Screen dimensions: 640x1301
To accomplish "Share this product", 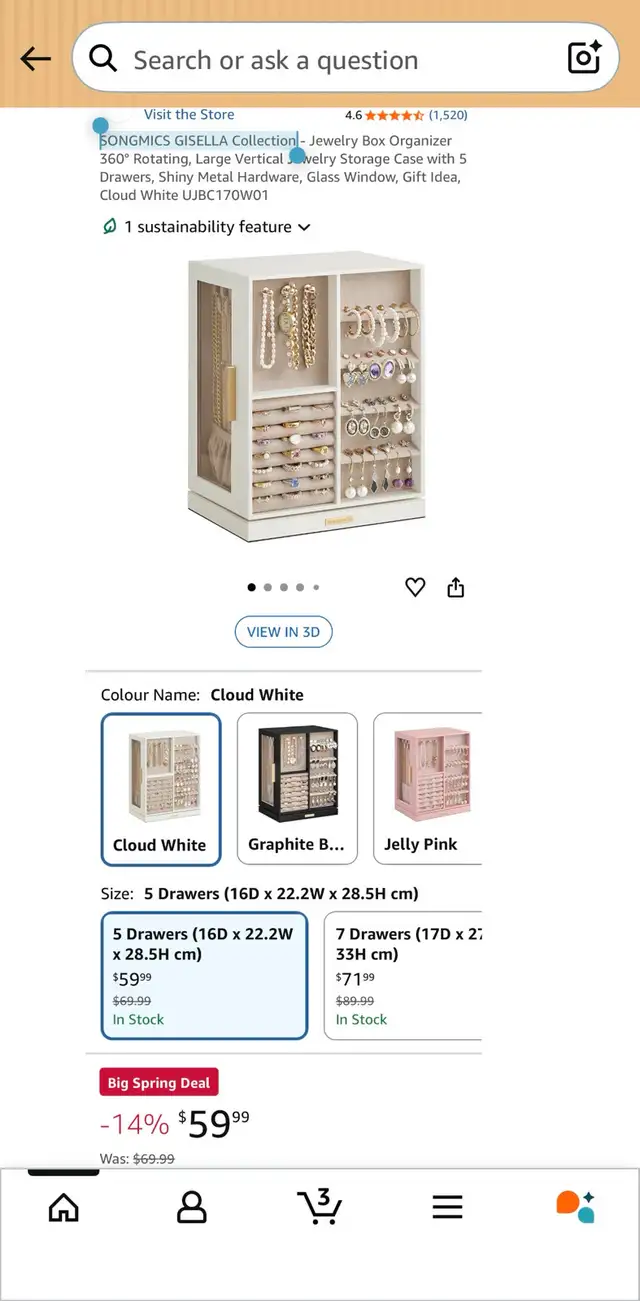I will tap(456, 588).
